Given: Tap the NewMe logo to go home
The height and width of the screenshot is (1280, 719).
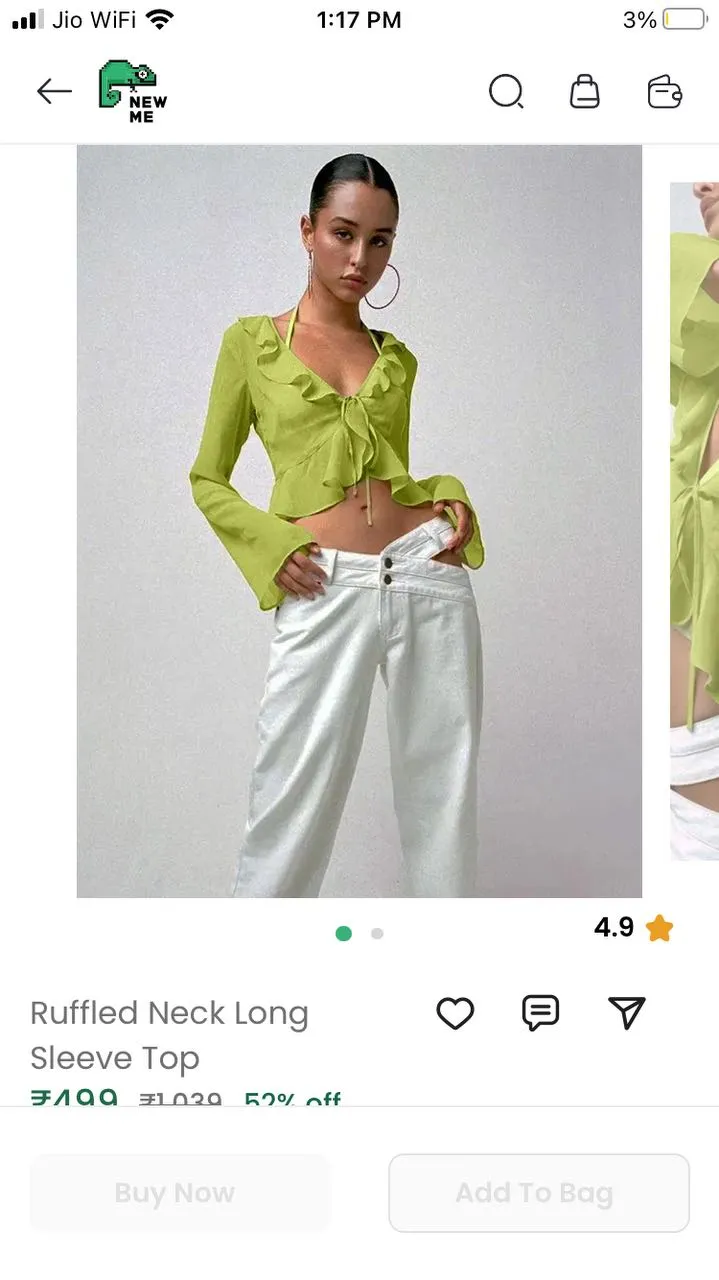Looking at the screenshot, I should pyautogui.click(x=133, y=92).
